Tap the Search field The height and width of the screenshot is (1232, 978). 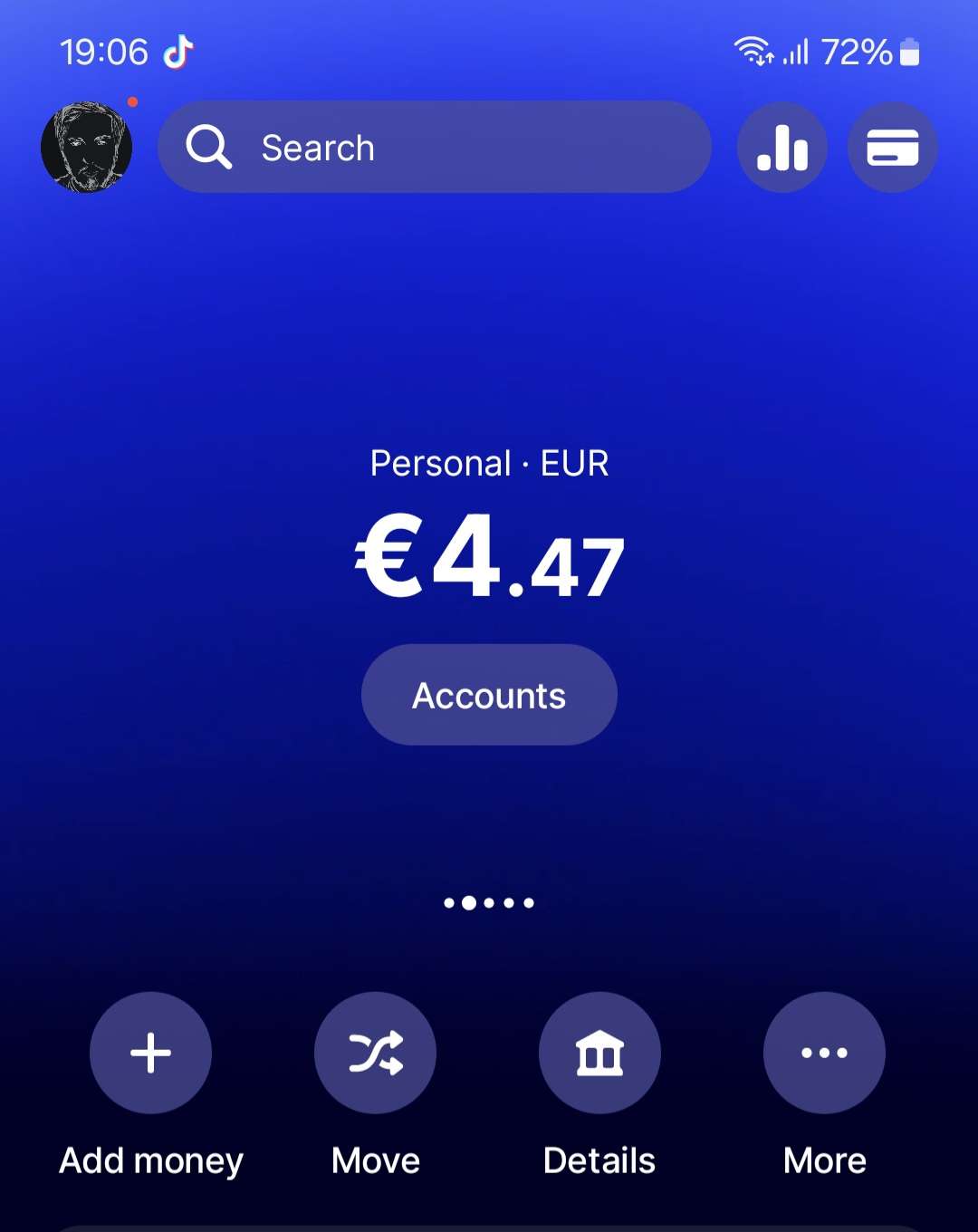(x=435, y=147)
